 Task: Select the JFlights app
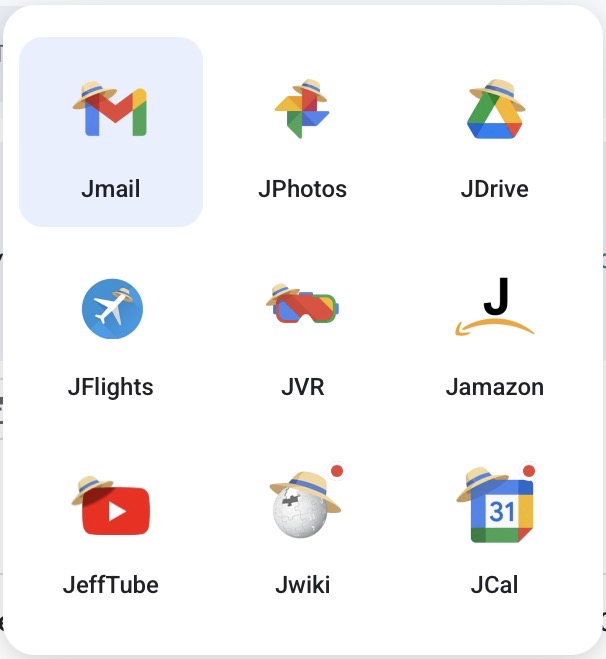pyautogui.click(x=111, y=330)
